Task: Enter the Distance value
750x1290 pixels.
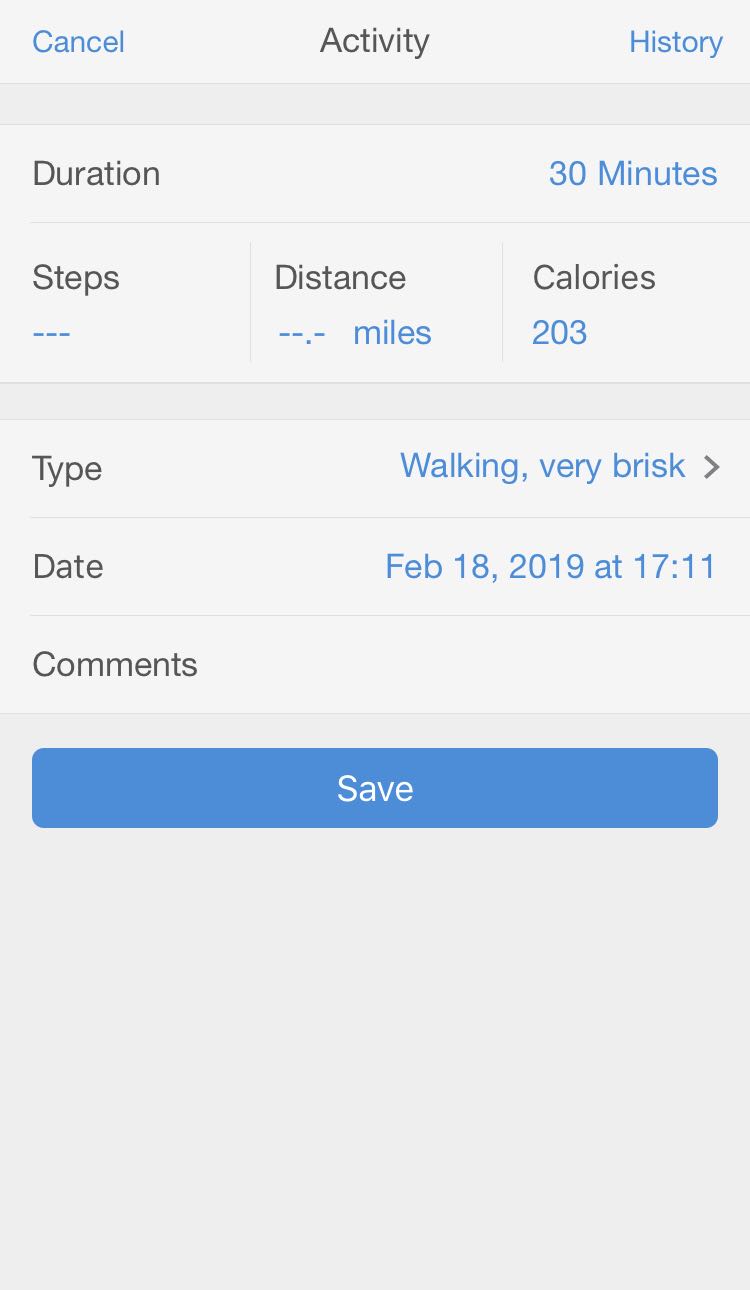Action: click(302, 333)
